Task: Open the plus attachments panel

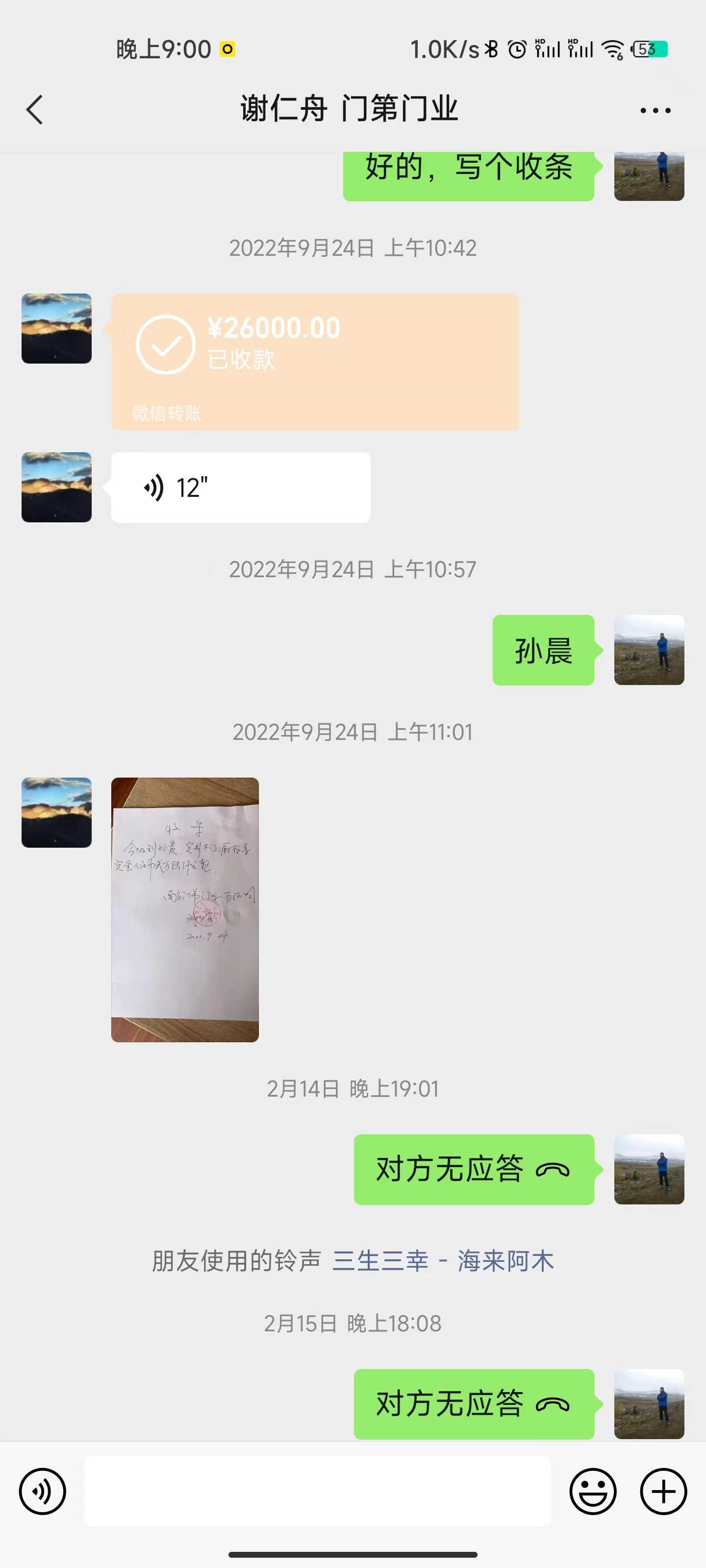Action: pyautogui.click(x=663, y=1491)
